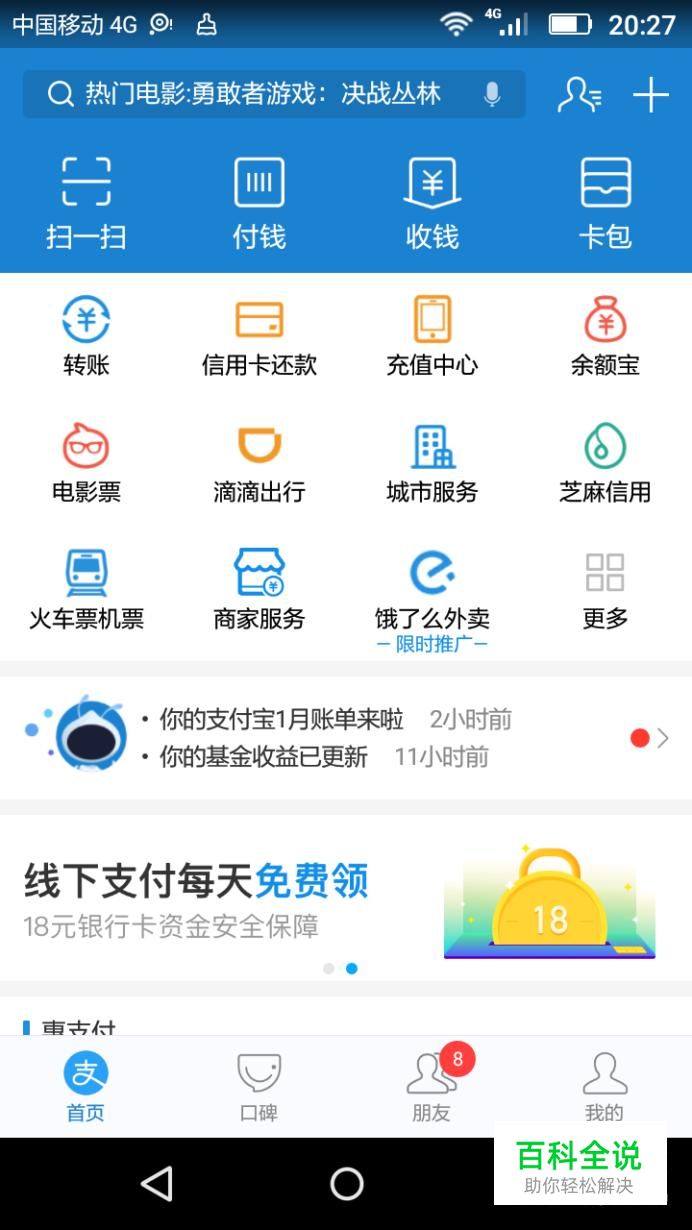Select 转账 transfer
The image size is (692, 1230).
(x=86, y=337)
